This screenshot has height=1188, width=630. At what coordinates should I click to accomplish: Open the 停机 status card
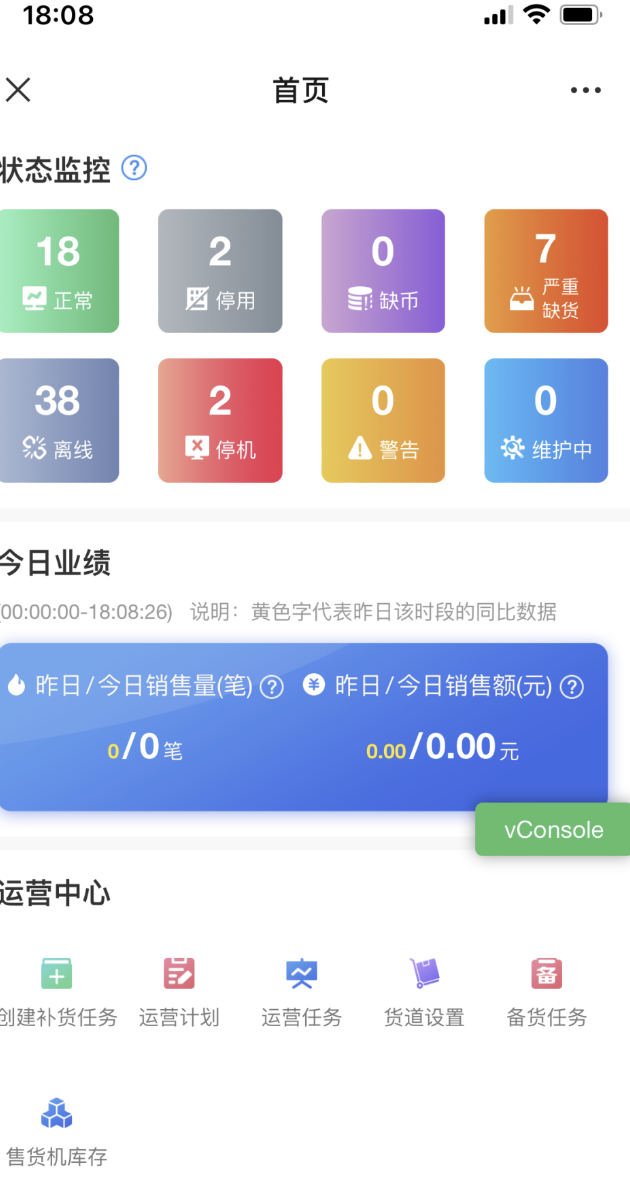[220, 420]
